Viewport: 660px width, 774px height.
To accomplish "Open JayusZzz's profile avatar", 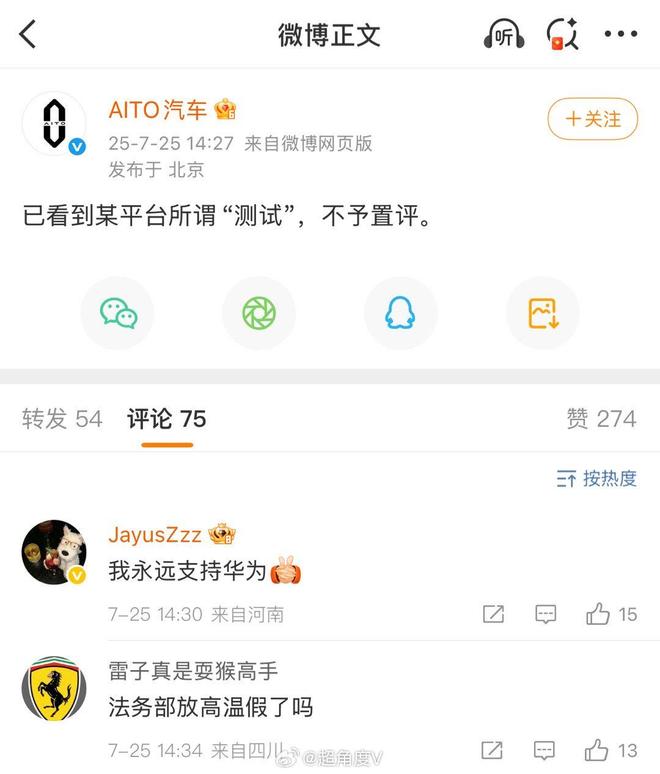I will coord(54,552).
